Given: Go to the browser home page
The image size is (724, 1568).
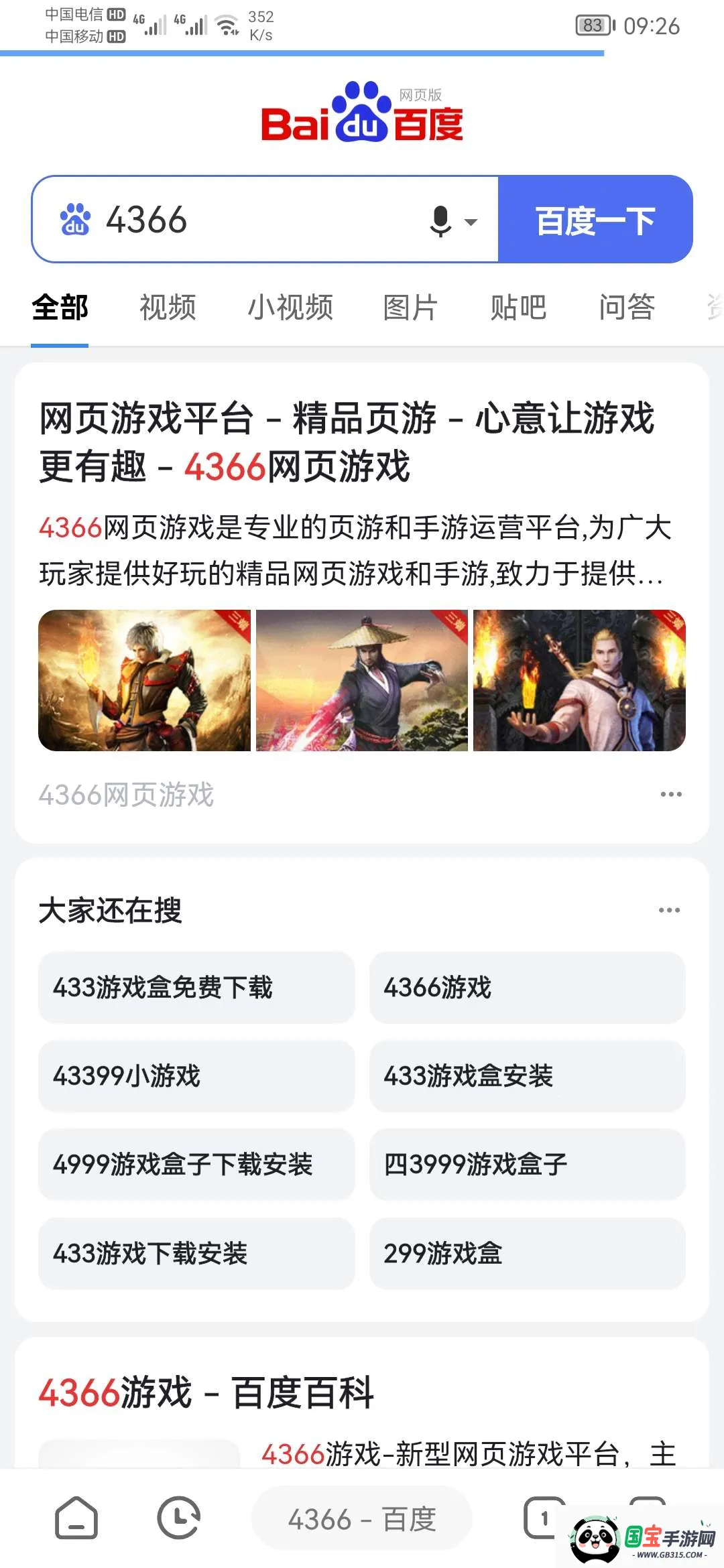Looking at the screenshot, I should tap(76, 1518).
